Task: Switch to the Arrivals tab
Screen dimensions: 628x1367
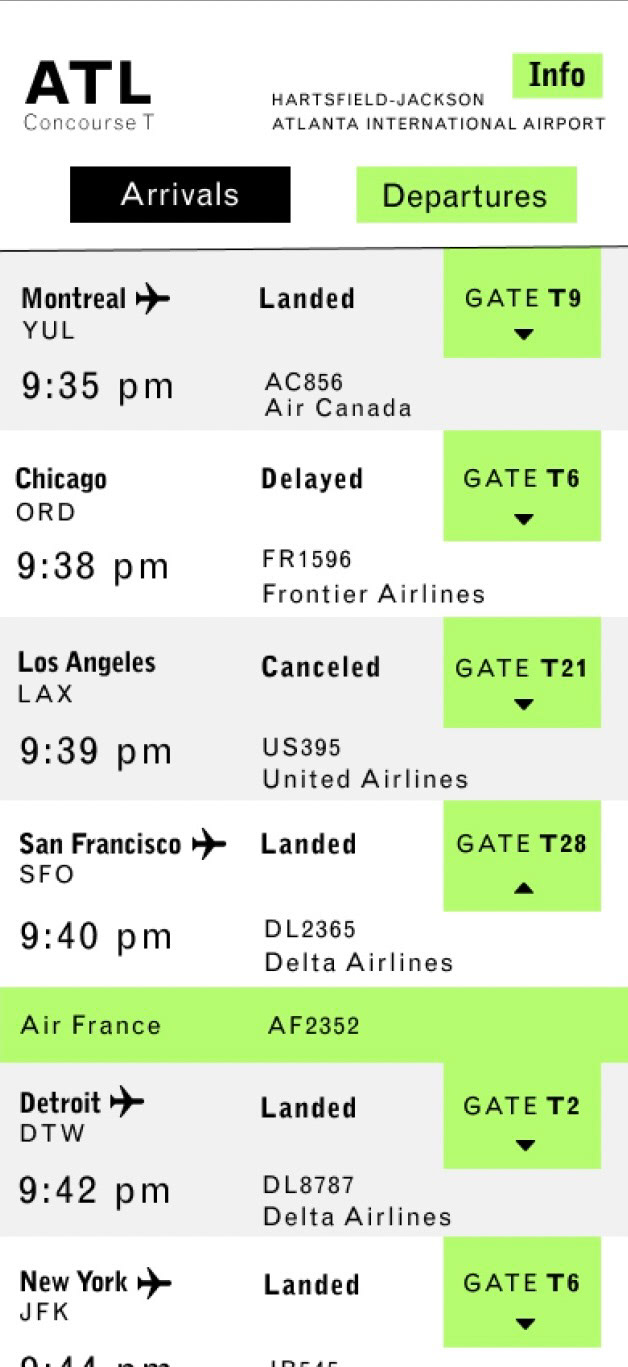Action: point(180,194)
